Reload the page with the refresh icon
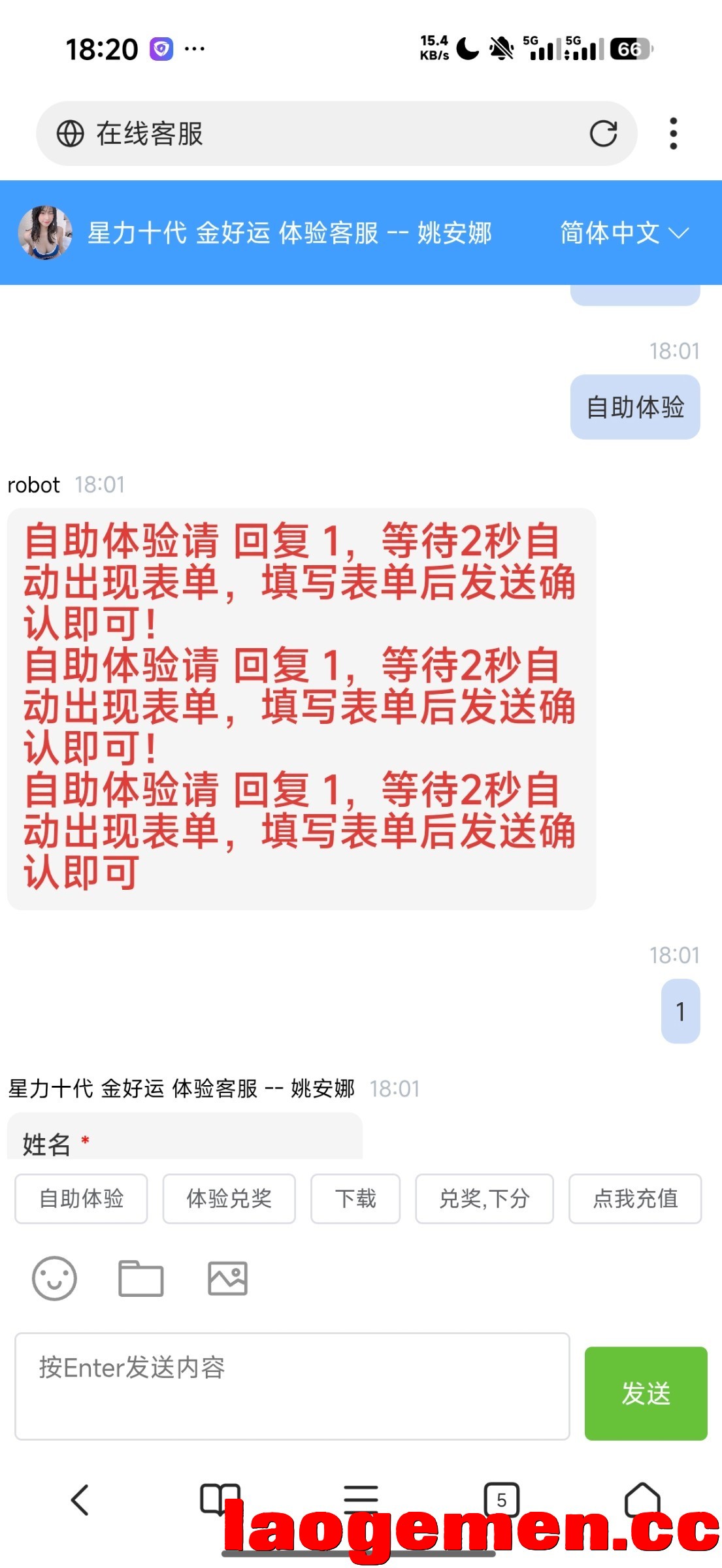The image size is (722, 1568). coord(603,133)
